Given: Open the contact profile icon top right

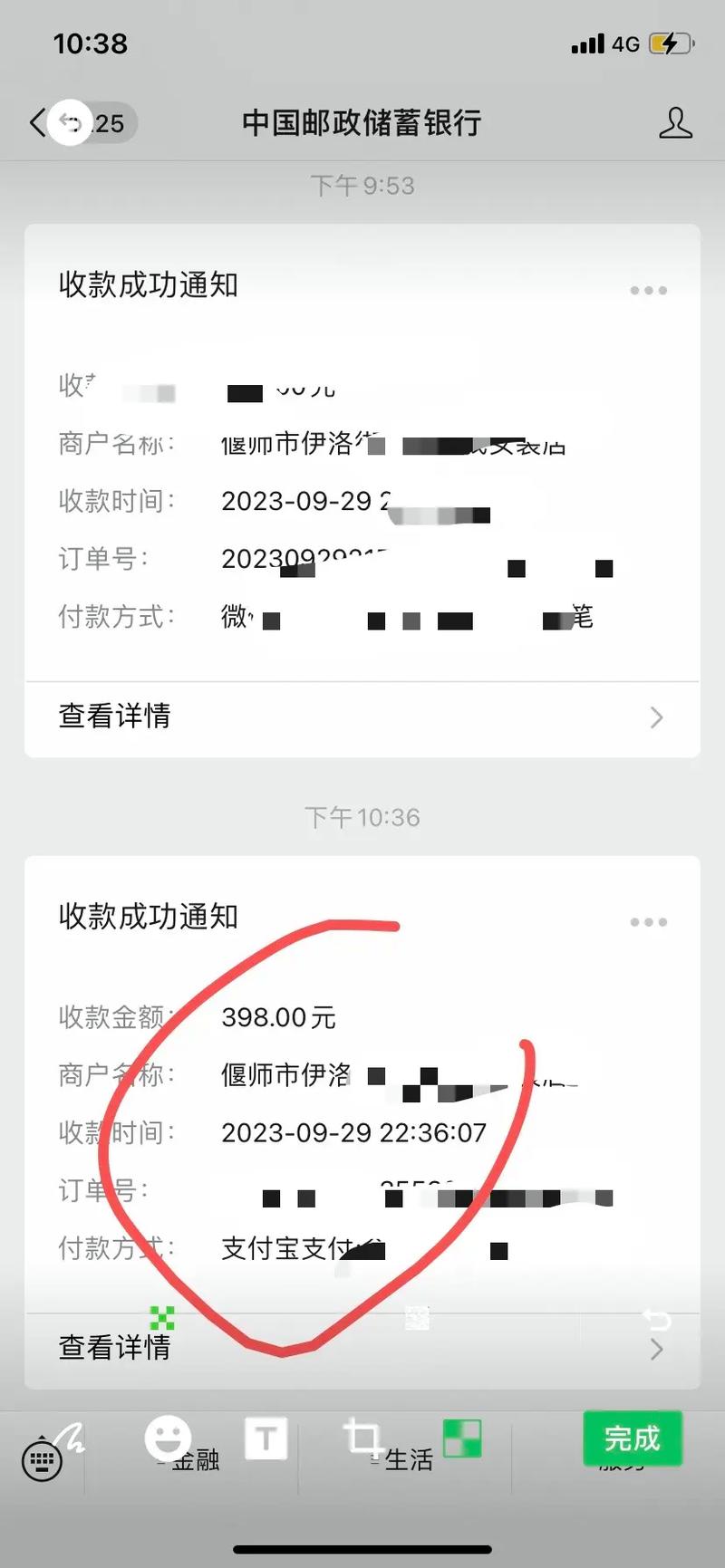Looking at the screenshot, I should (676, 123).
